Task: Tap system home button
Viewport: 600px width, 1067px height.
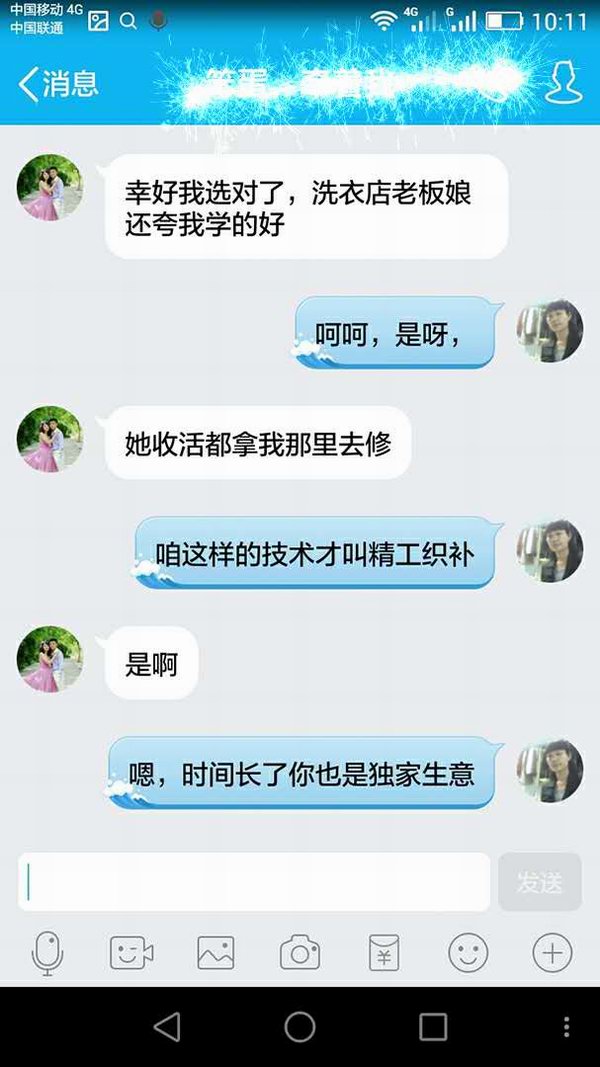Action: click(300, 1026)
